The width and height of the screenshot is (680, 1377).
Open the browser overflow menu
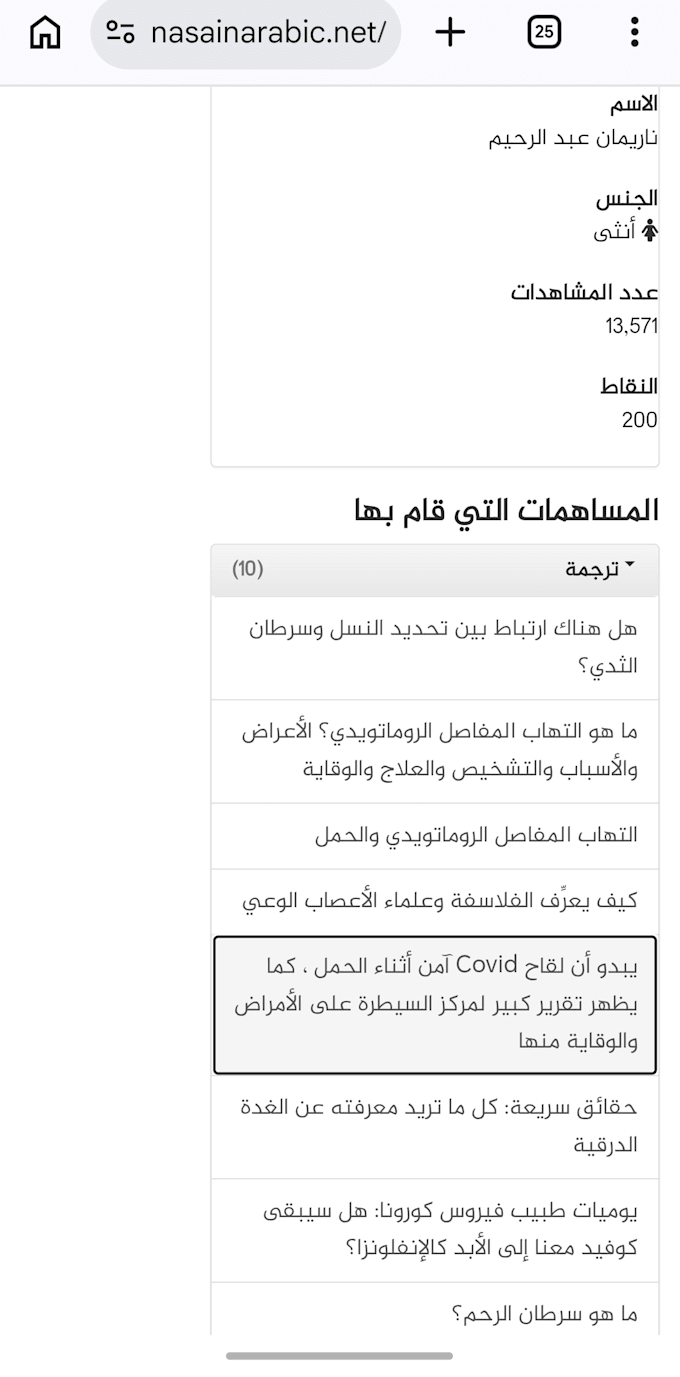coord(634,33)
